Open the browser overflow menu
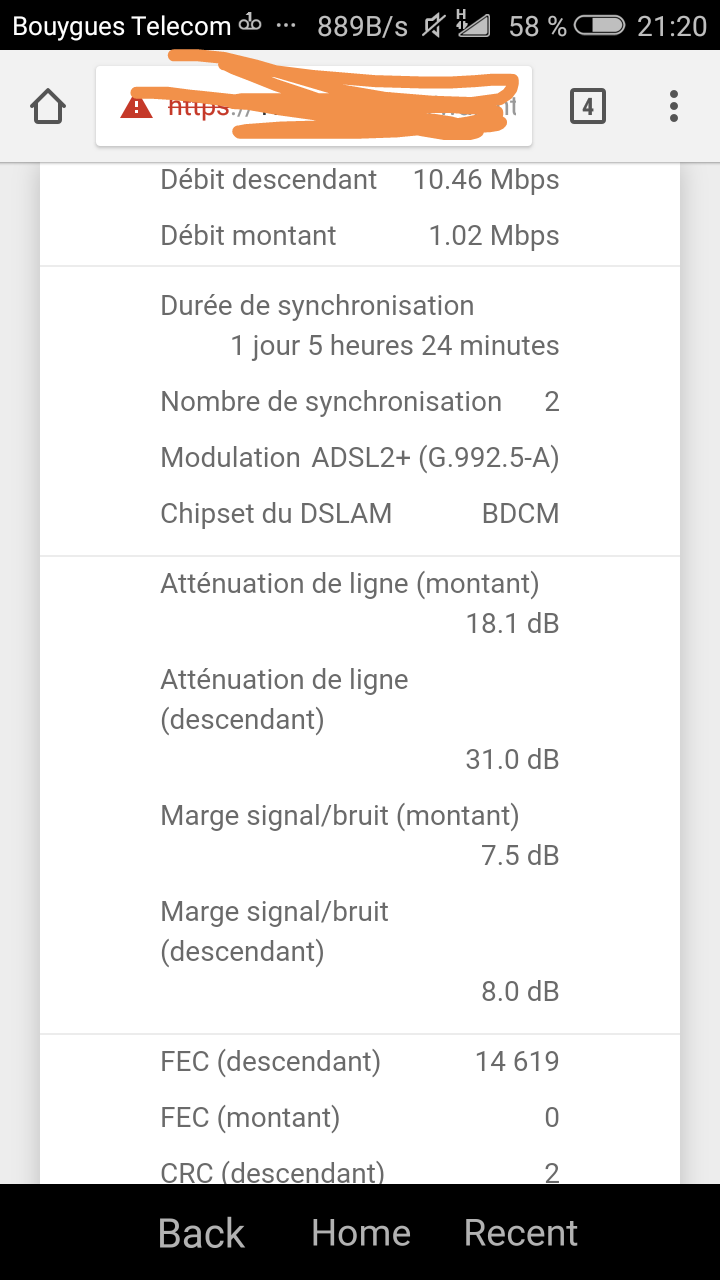 click(674, 106)
